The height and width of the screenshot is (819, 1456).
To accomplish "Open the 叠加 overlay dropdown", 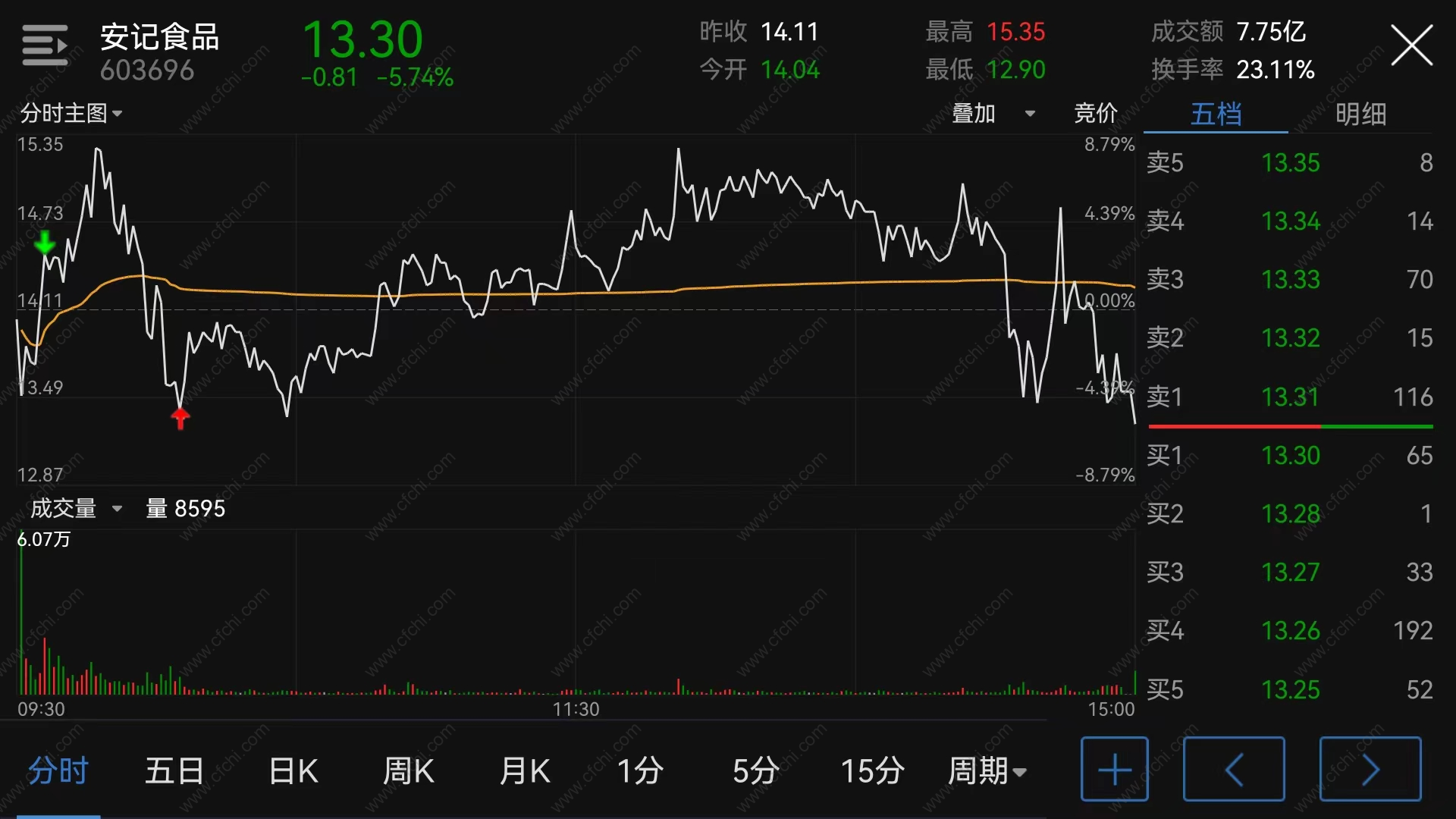I will (x=993, y=114).
